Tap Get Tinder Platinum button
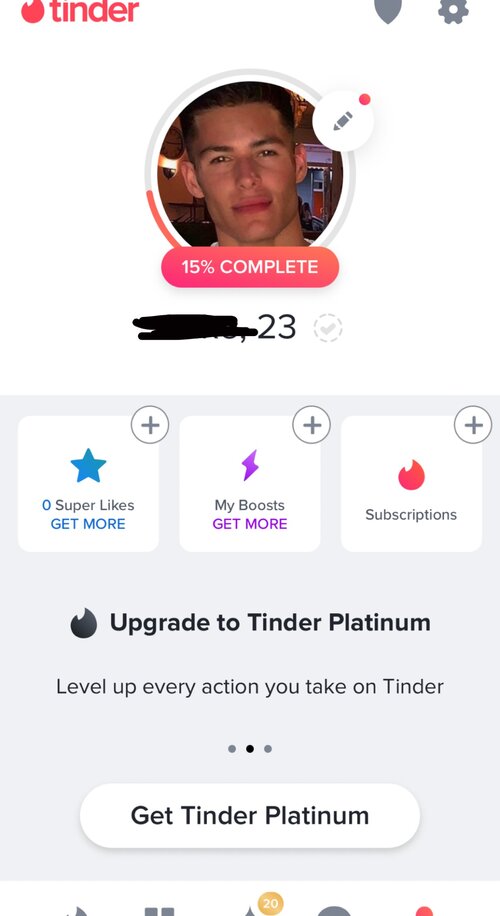The width and height of the screenshot is (500, 916). click(250, 816)
